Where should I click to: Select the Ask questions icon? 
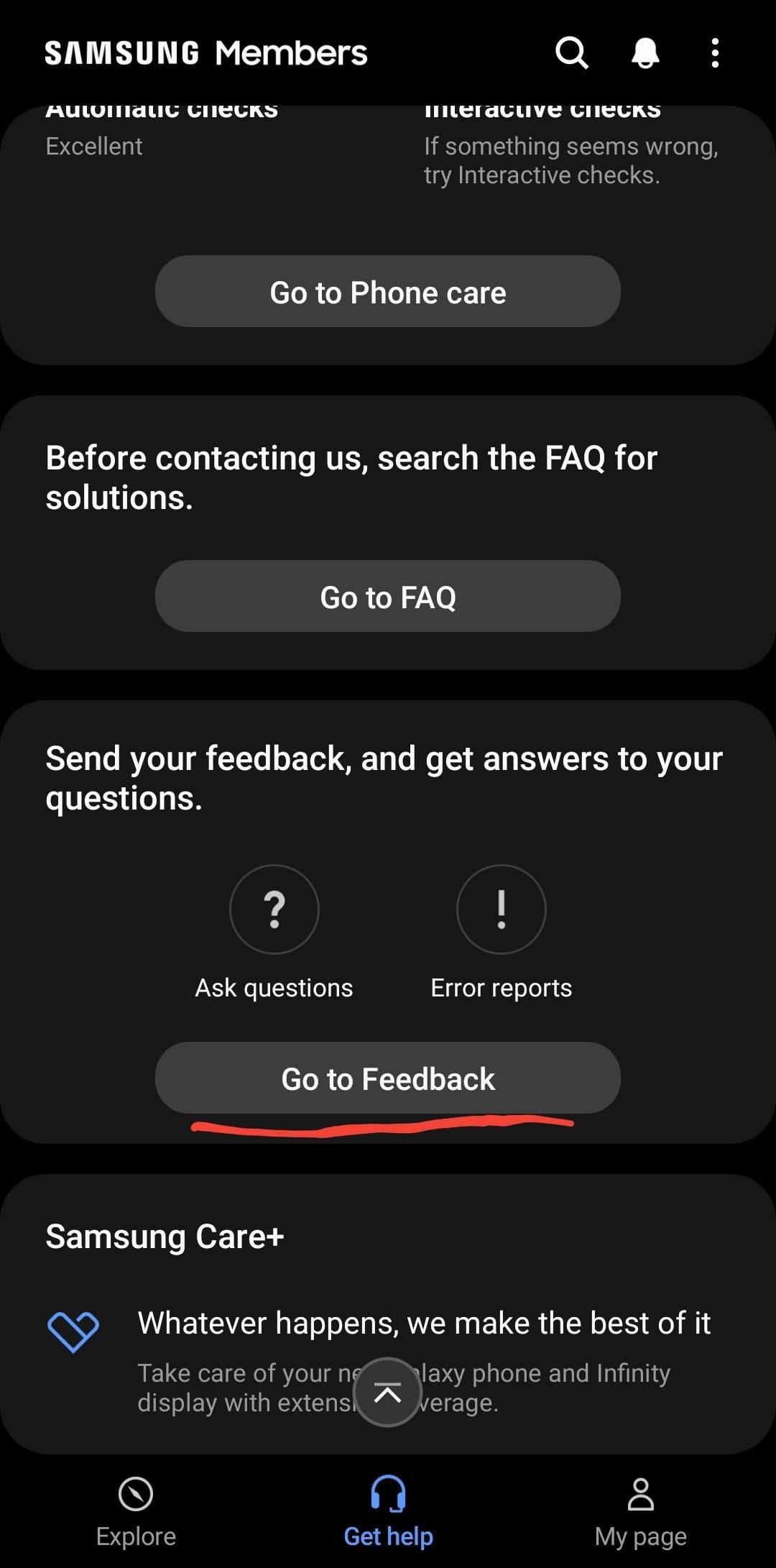click(x=274, y=909)
